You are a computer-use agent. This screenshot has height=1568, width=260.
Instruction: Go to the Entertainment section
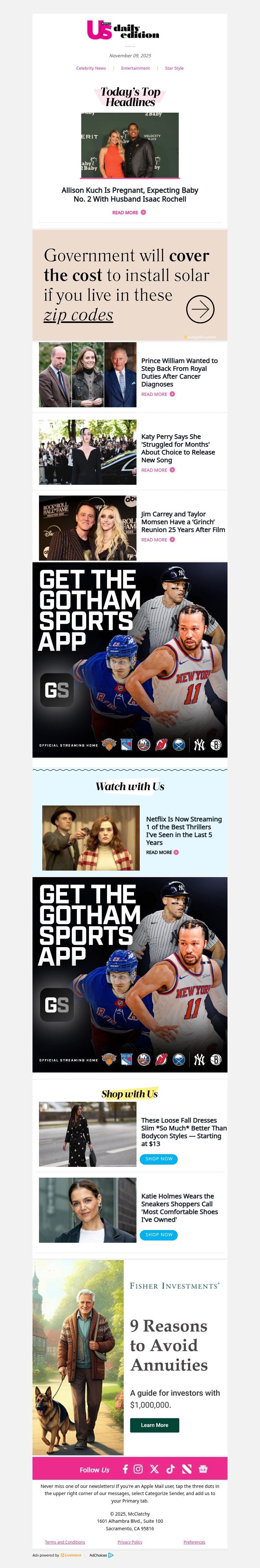tap(136, 68)
